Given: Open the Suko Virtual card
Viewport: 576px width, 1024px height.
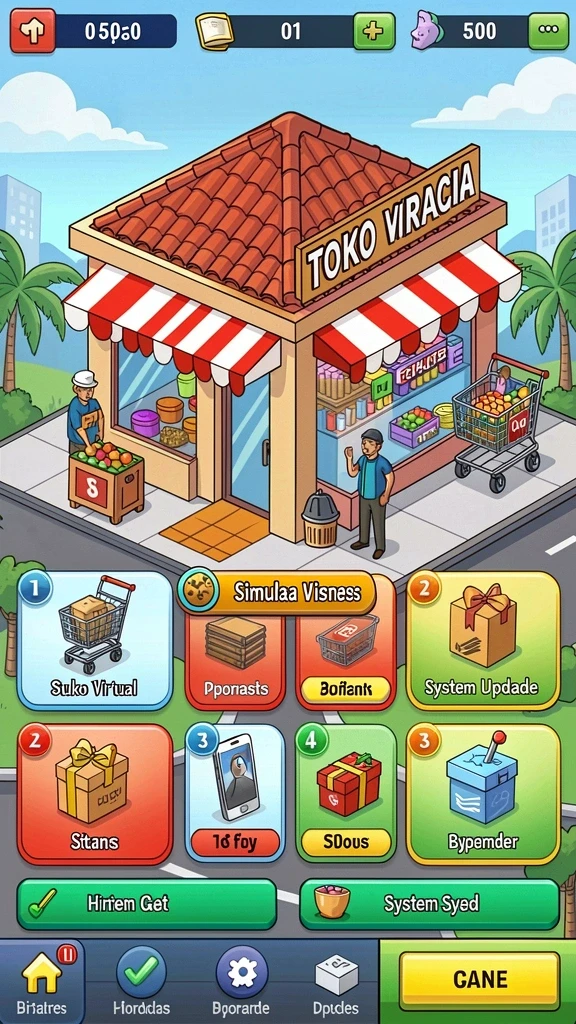Looking at the screenshot, I should tap(95, 641).
